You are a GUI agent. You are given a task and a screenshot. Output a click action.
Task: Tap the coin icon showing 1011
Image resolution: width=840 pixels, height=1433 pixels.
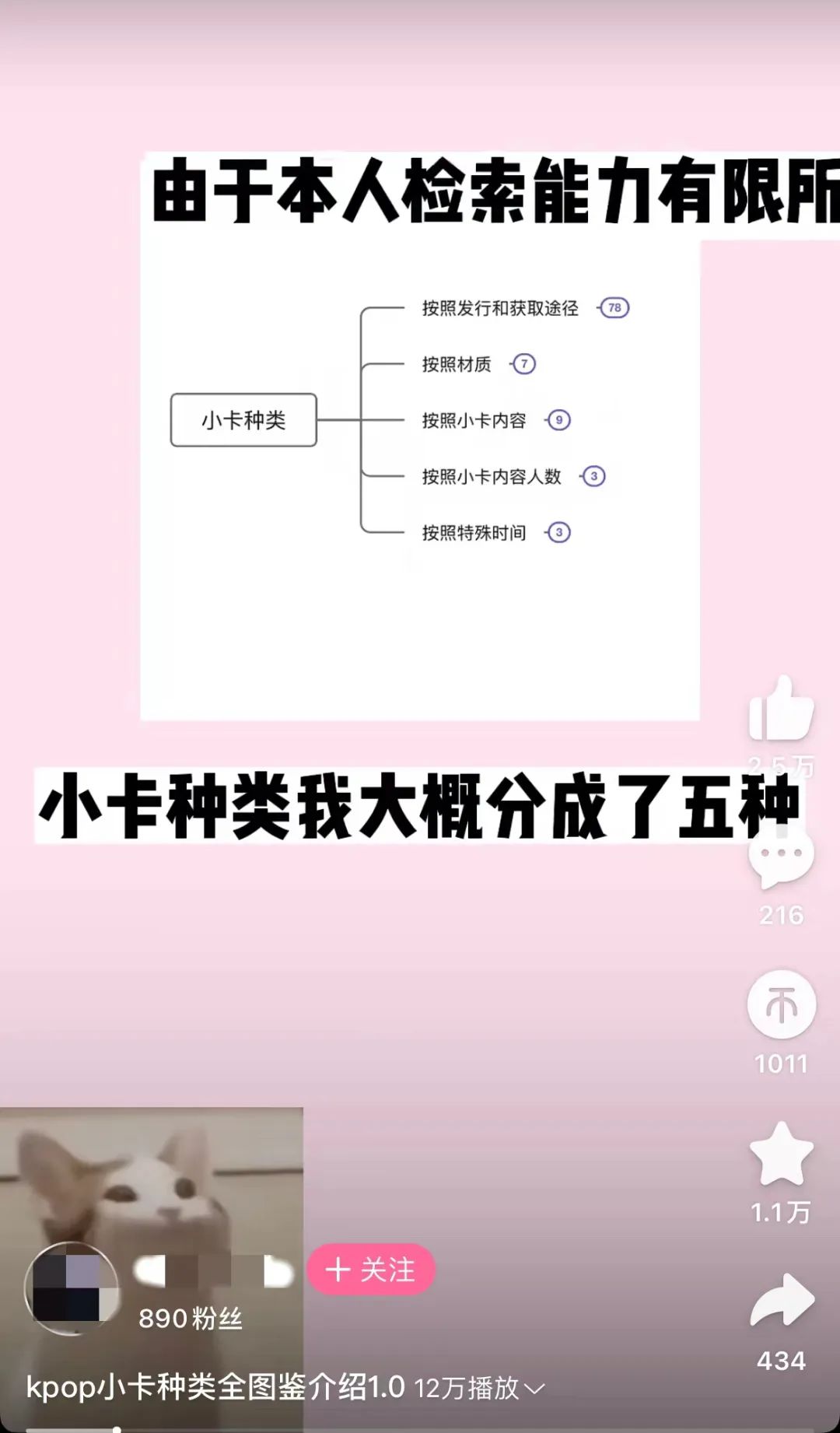[x=781, y=1005]
